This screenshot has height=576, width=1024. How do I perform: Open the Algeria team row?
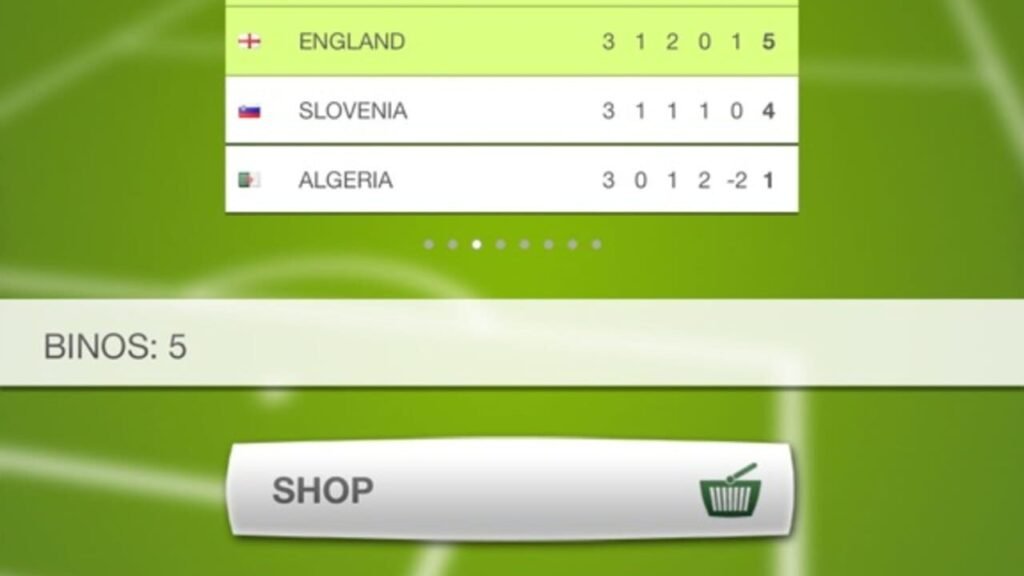coord(511,180)
